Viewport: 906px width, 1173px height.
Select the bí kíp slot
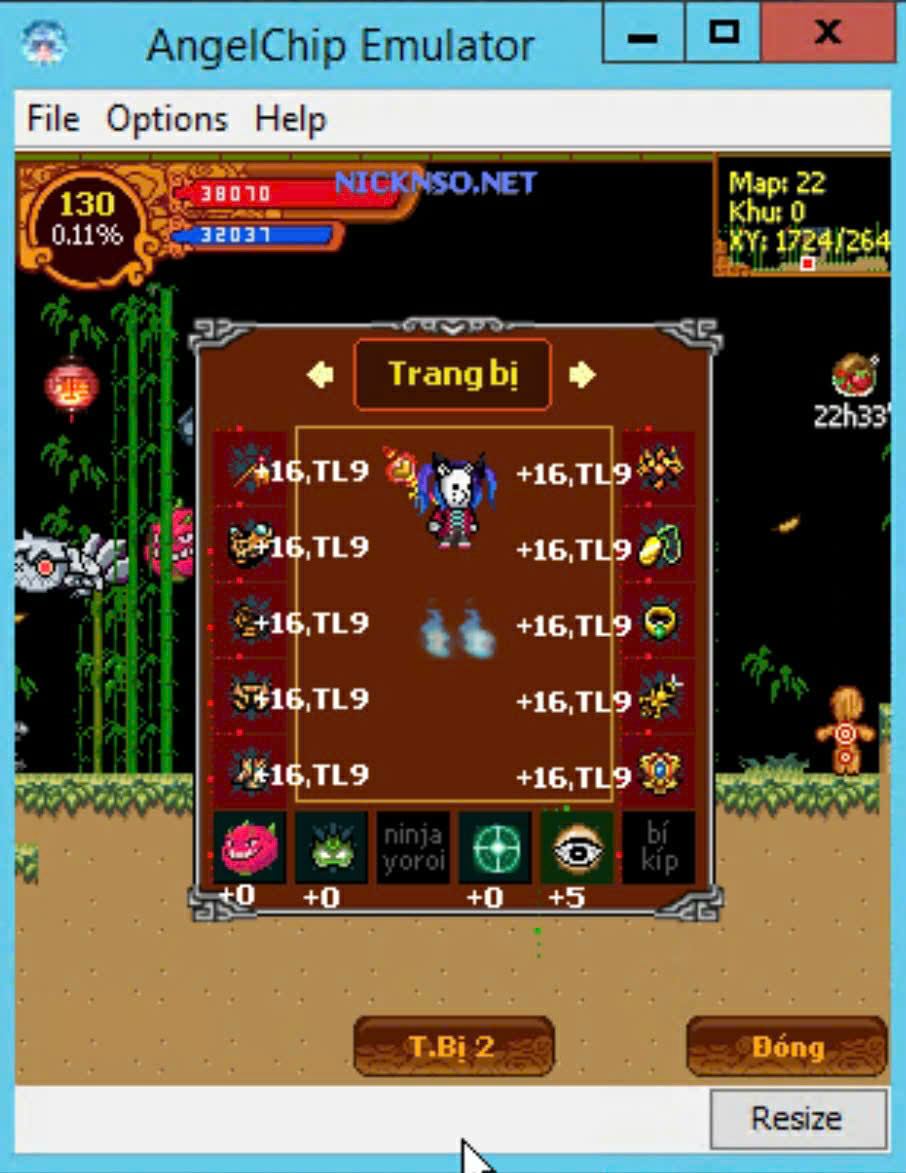(x=659, y=847)
